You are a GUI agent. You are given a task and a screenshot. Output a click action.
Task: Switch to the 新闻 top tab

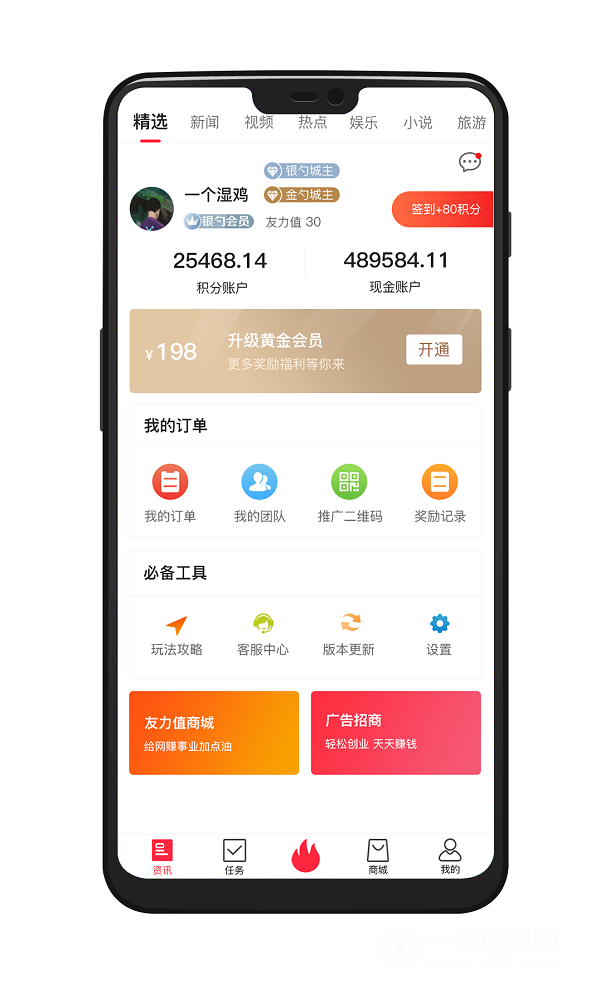204,122
